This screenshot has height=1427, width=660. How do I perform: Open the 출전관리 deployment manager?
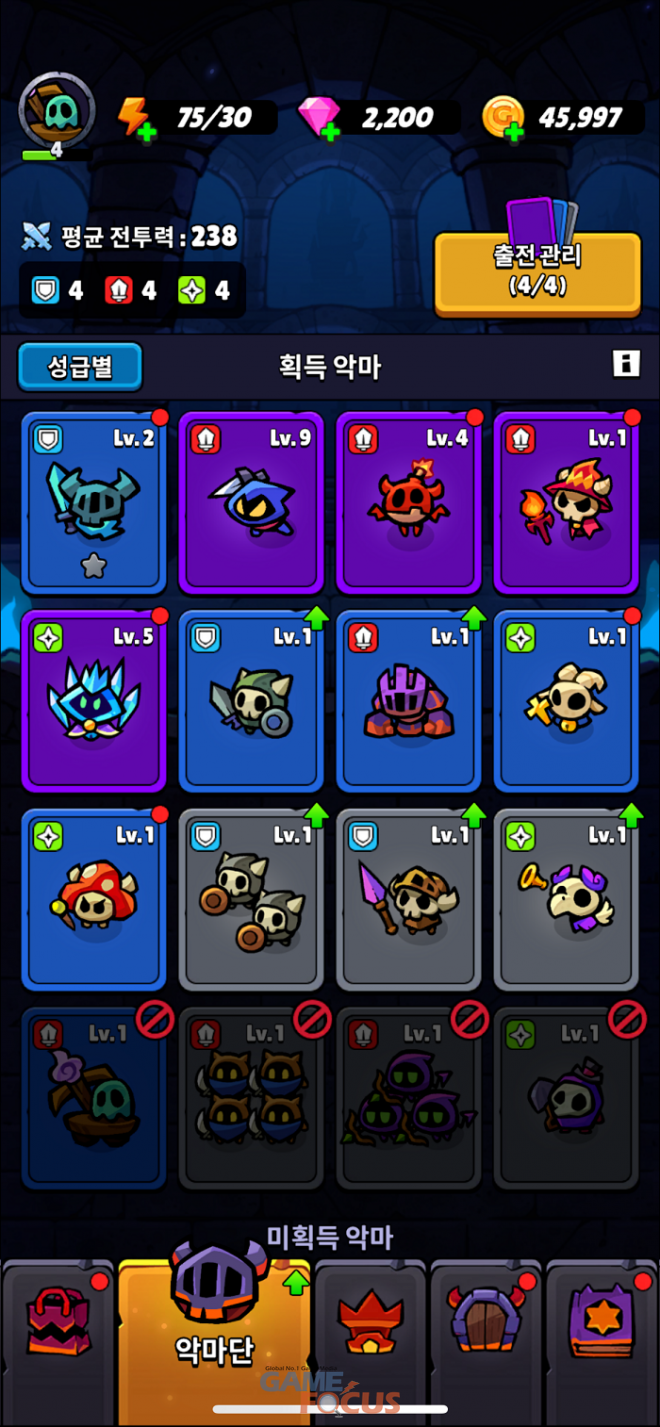537,270
